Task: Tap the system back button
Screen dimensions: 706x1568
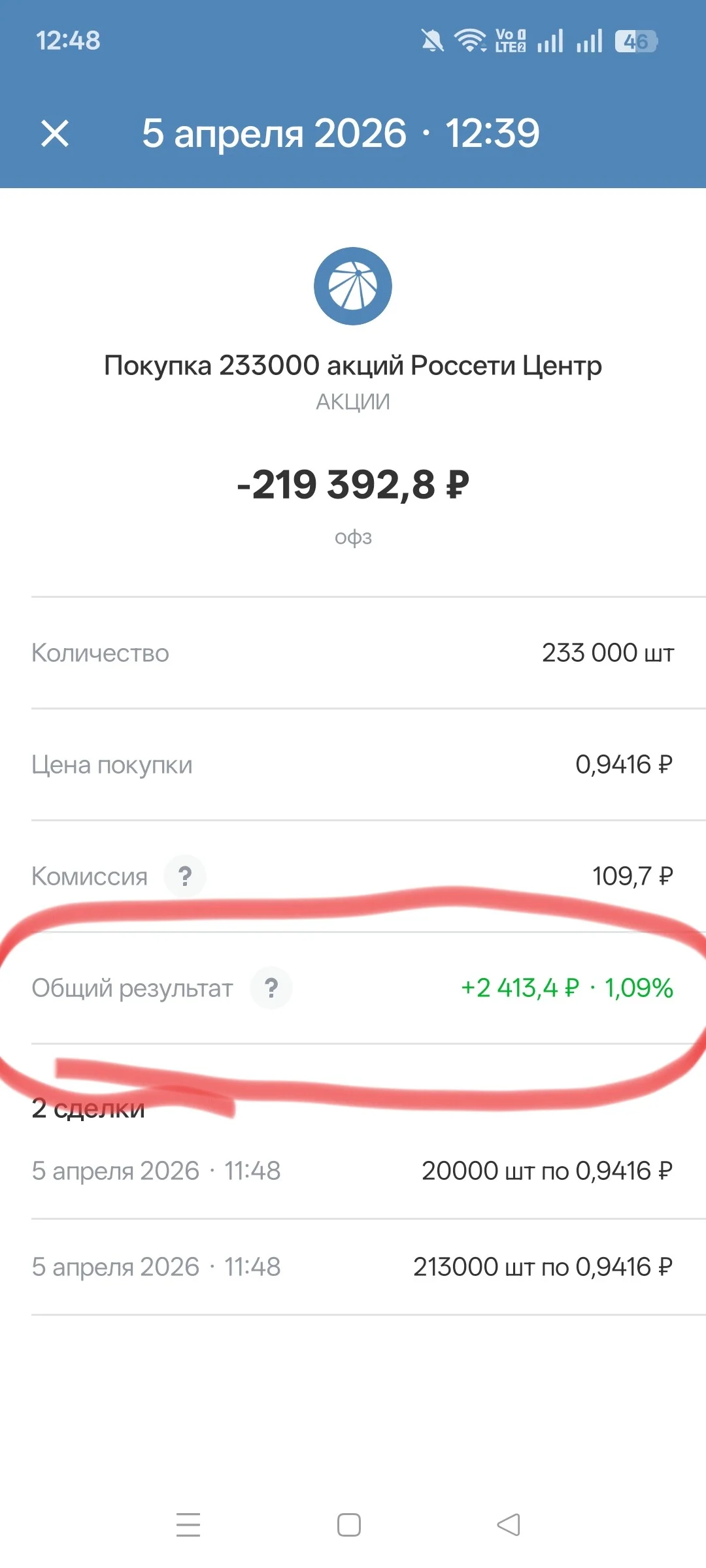Action: (x=509, y=1525)
